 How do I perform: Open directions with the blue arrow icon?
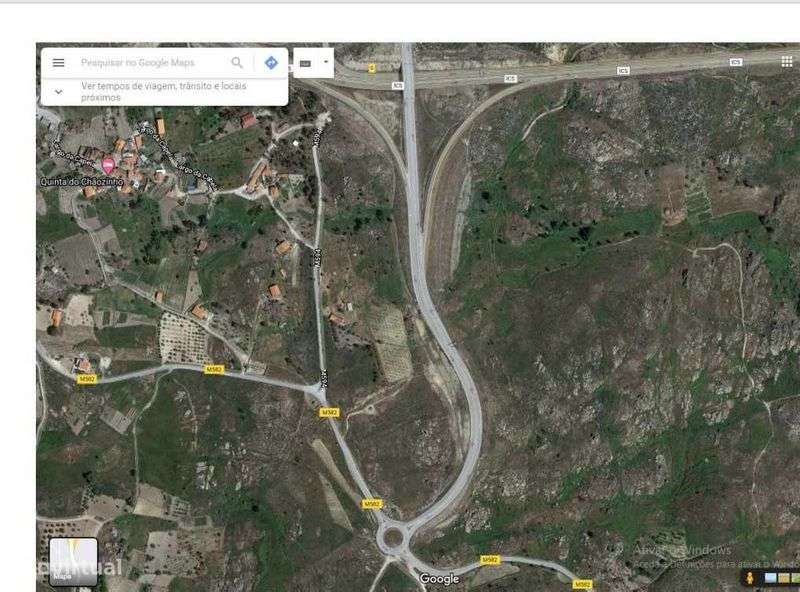click(271, 63)
